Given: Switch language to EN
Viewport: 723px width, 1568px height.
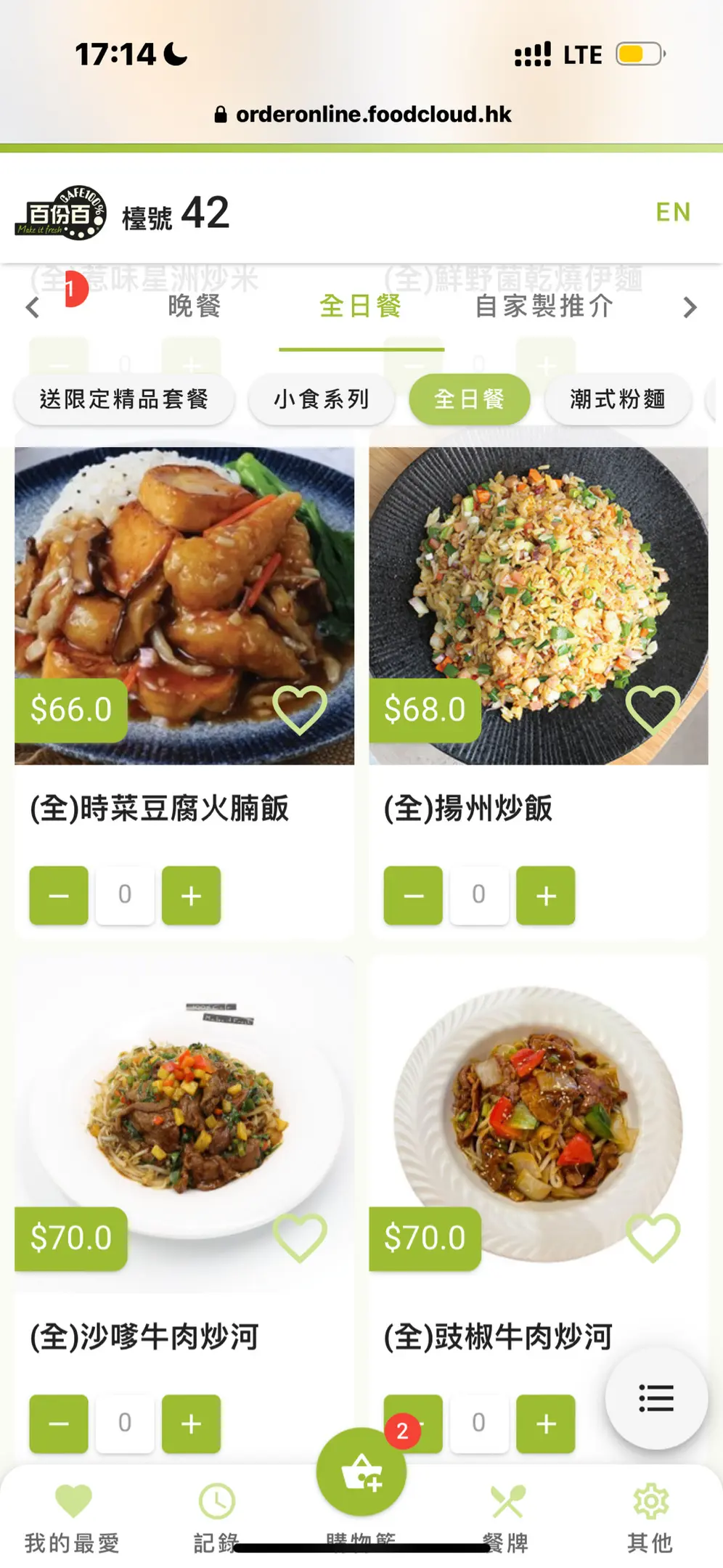Looking at the screenshot, I should (672, 212).
